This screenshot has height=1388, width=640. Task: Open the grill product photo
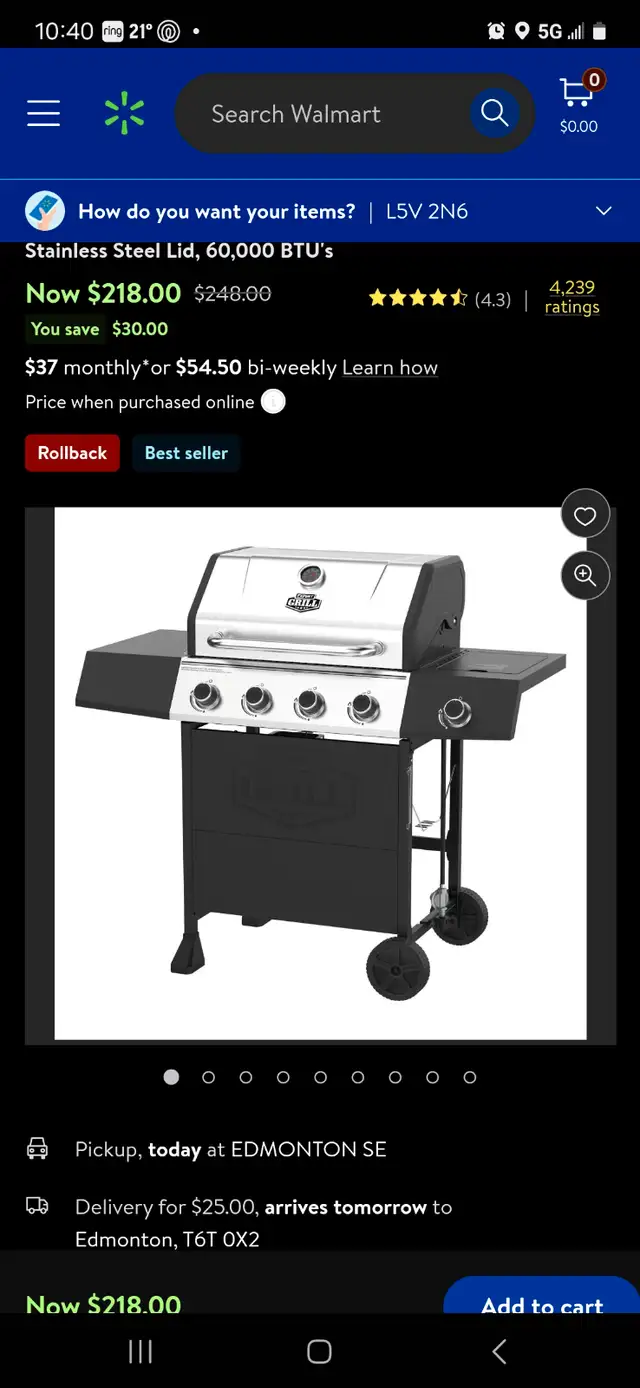click(320, 775)
